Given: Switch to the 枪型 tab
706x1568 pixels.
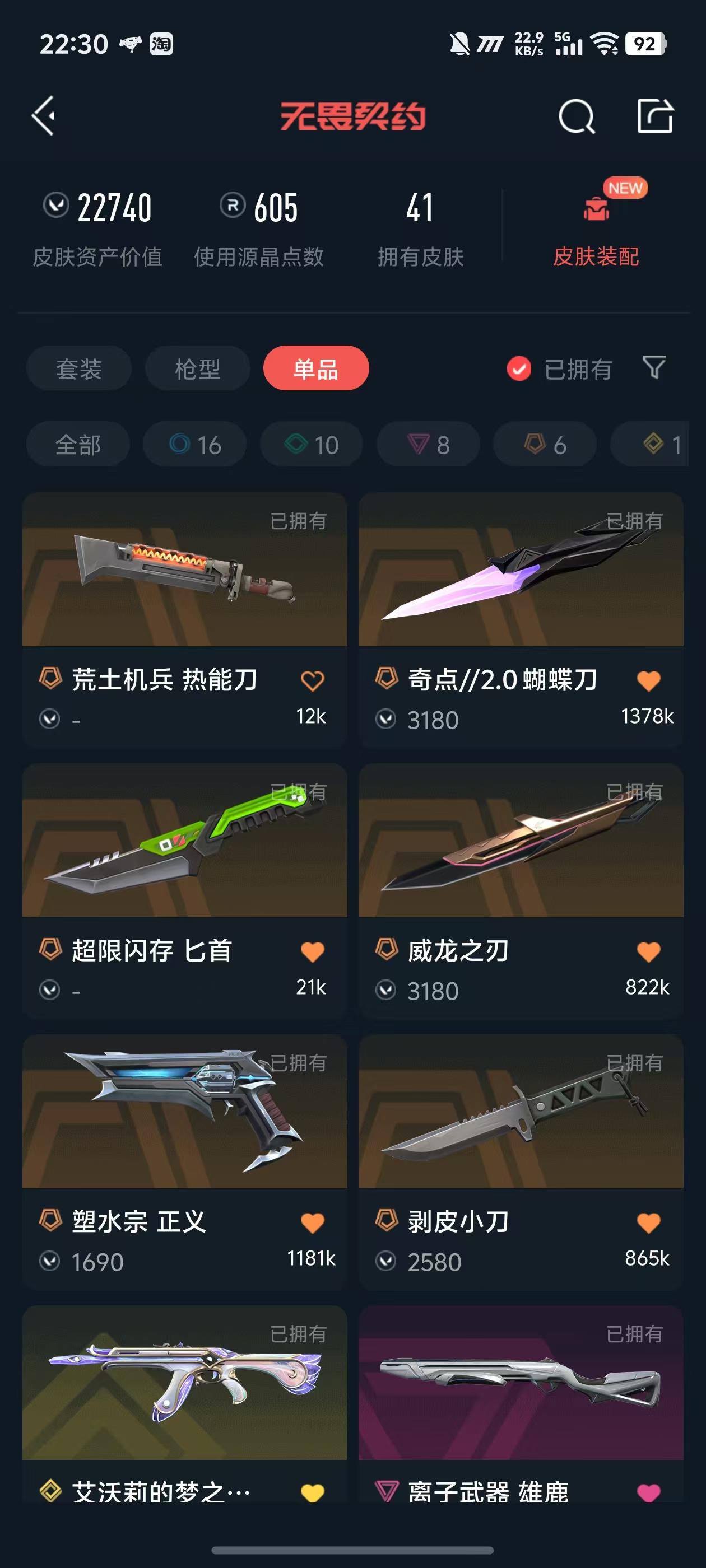Looking at the screenshot, I should pyautogui.click(x=197, y=368).
